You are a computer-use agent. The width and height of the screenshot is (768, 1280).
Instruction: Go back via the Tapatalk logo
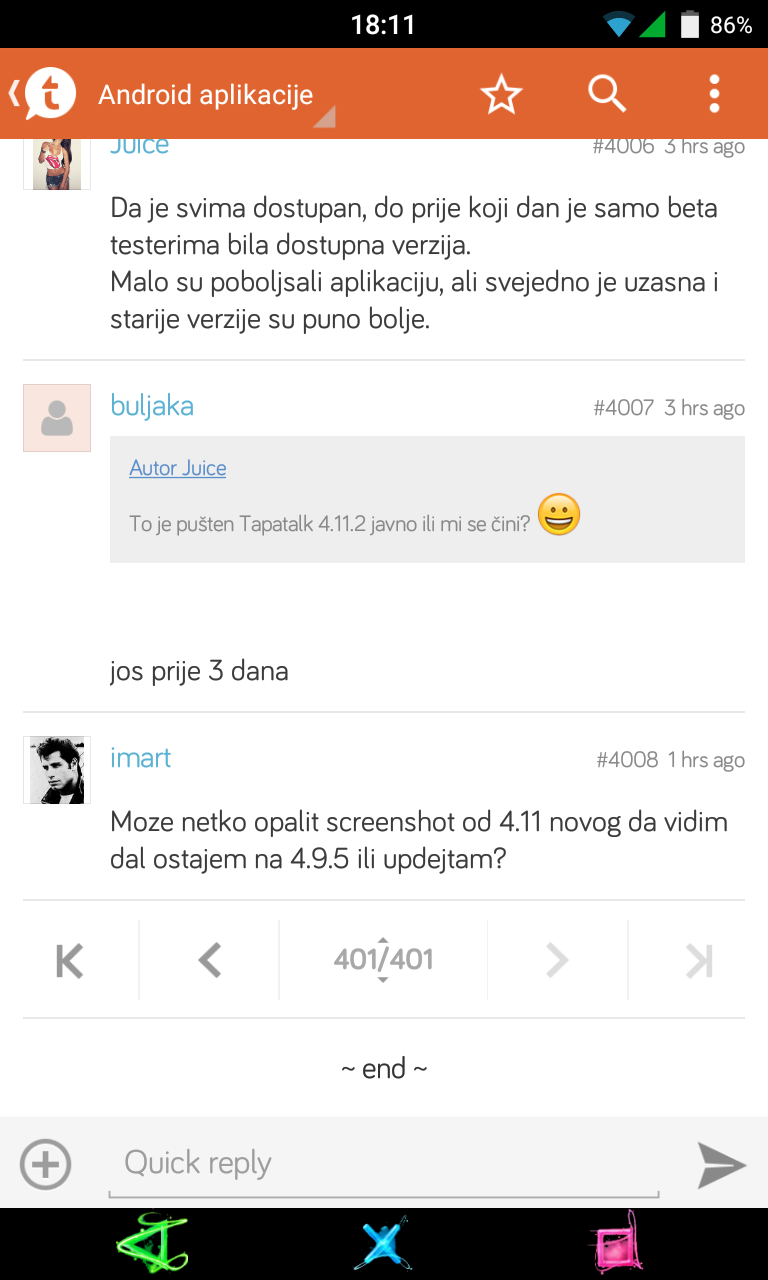44,94
